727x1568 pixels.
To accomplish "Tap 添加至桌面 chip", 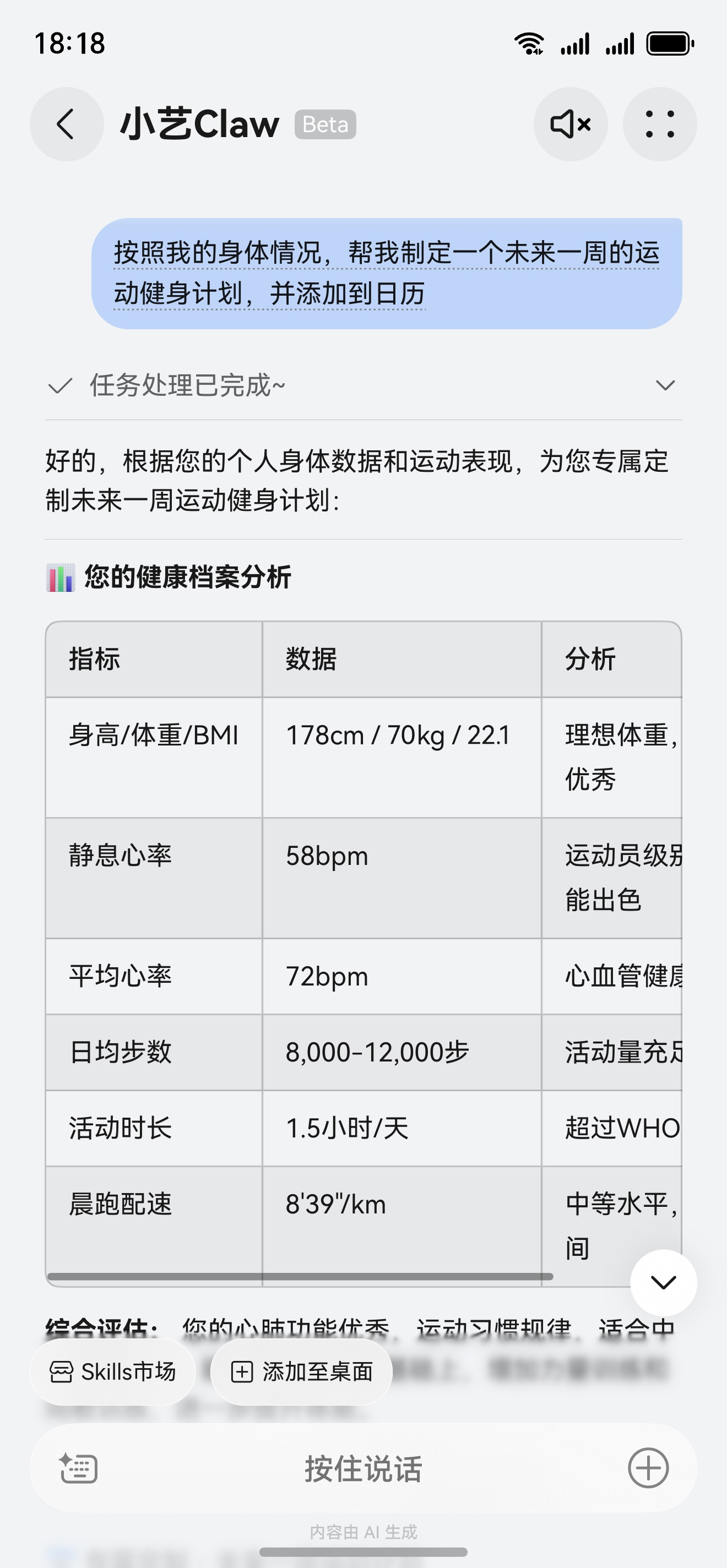I will tap(301, 1372).
